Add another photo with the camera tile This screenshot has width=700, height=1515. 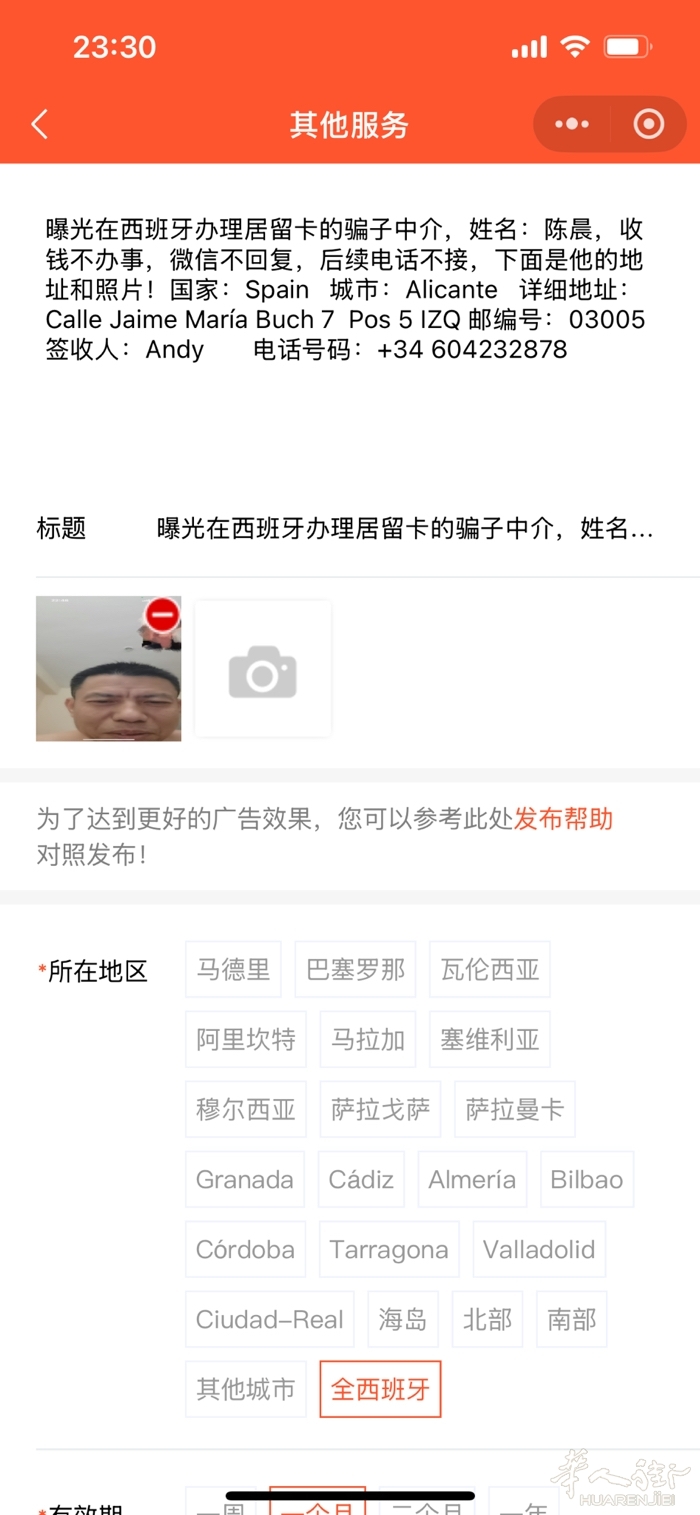(x=263, y=669)
